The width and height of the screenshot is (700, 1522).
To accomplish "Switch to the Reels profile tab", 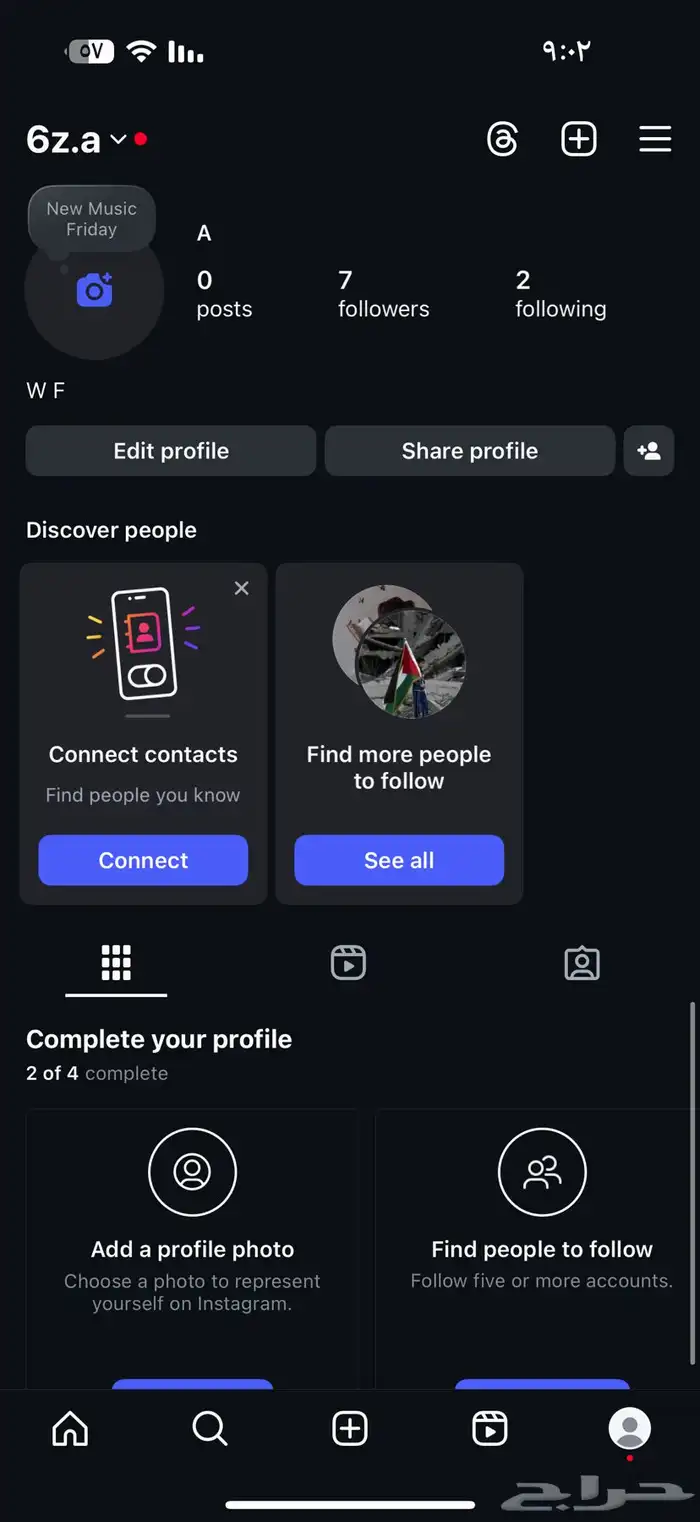I will (348, 963).
